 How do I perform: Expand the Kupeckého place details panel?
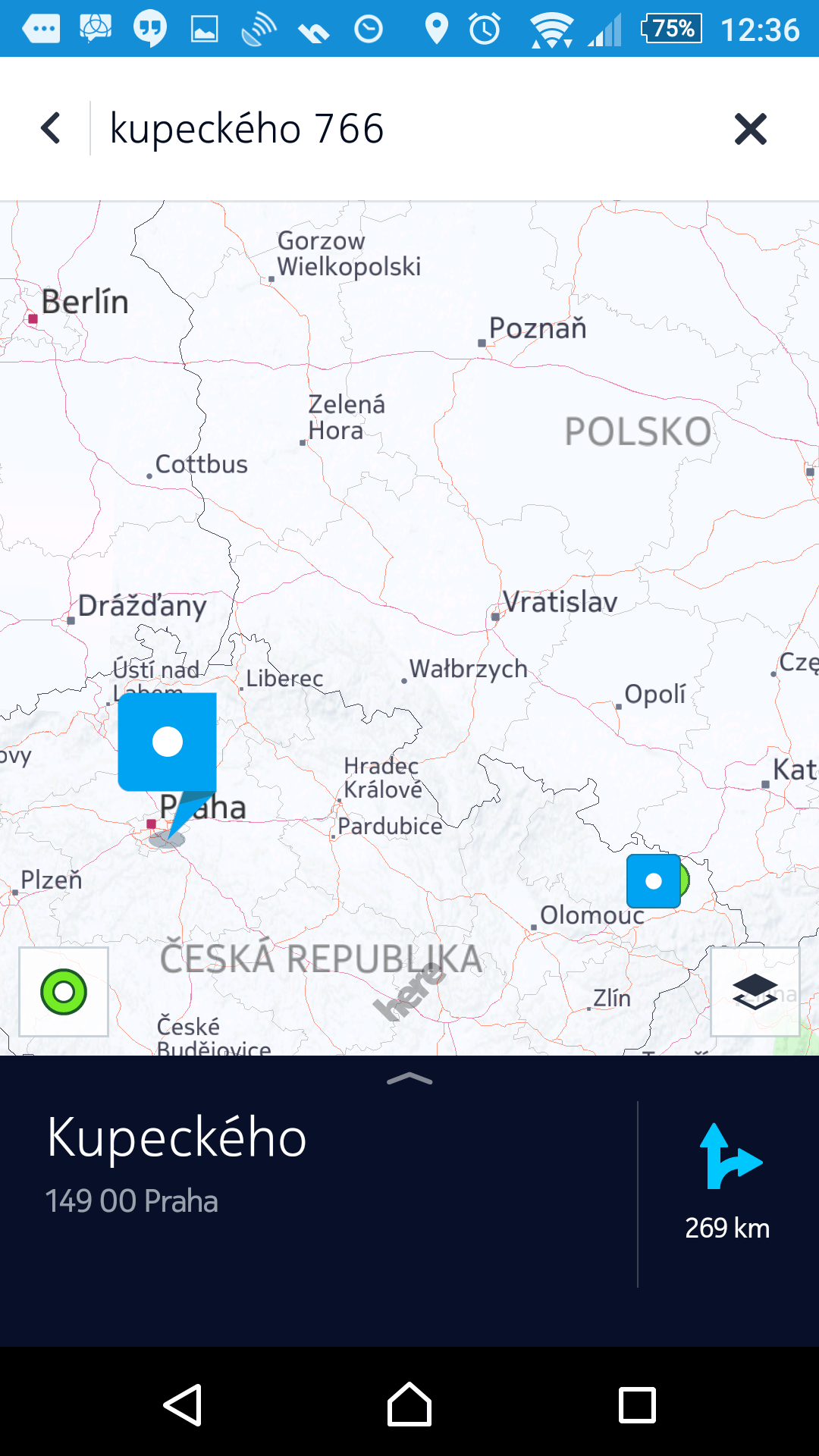tap(409, 1079)
